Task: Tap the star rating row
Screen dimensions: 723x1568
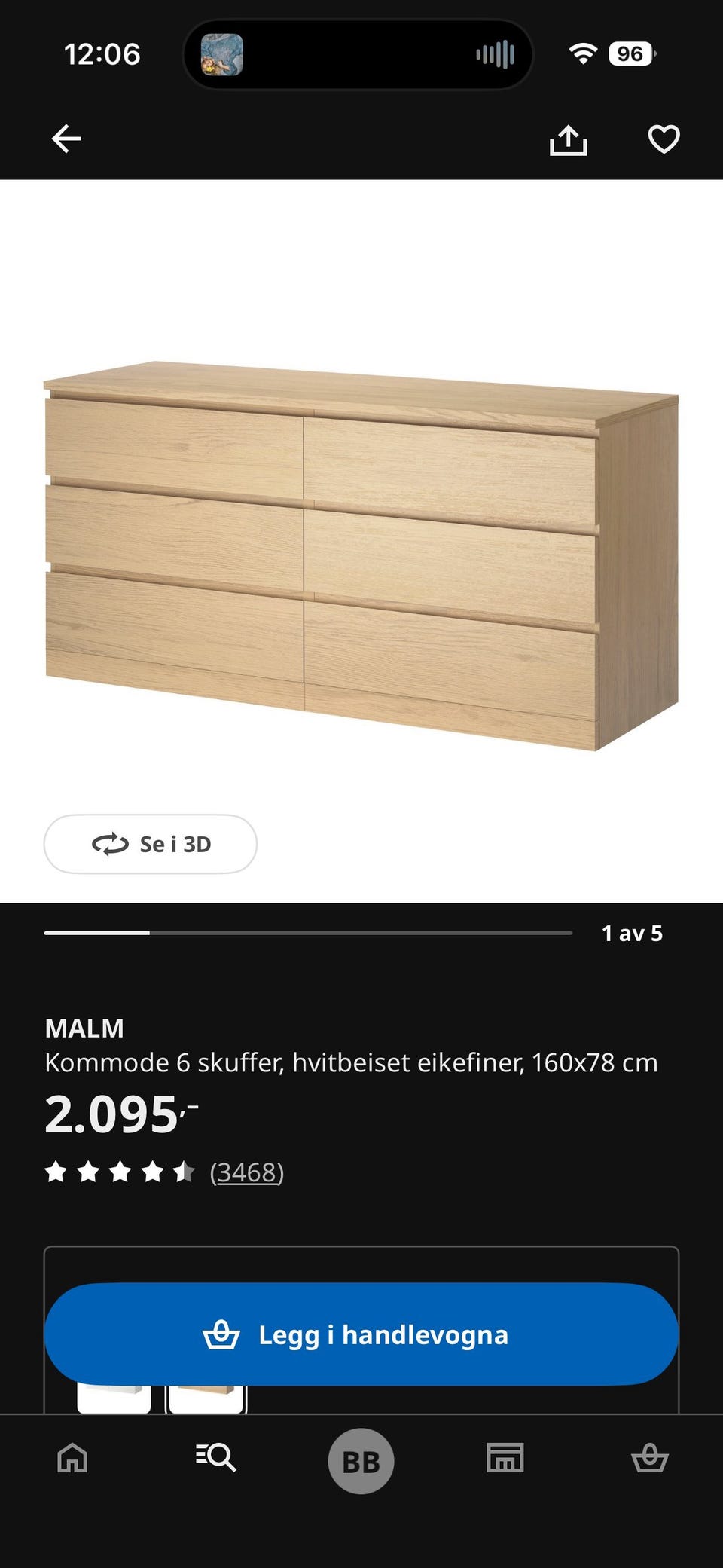Action: (x=119, y=1172)
